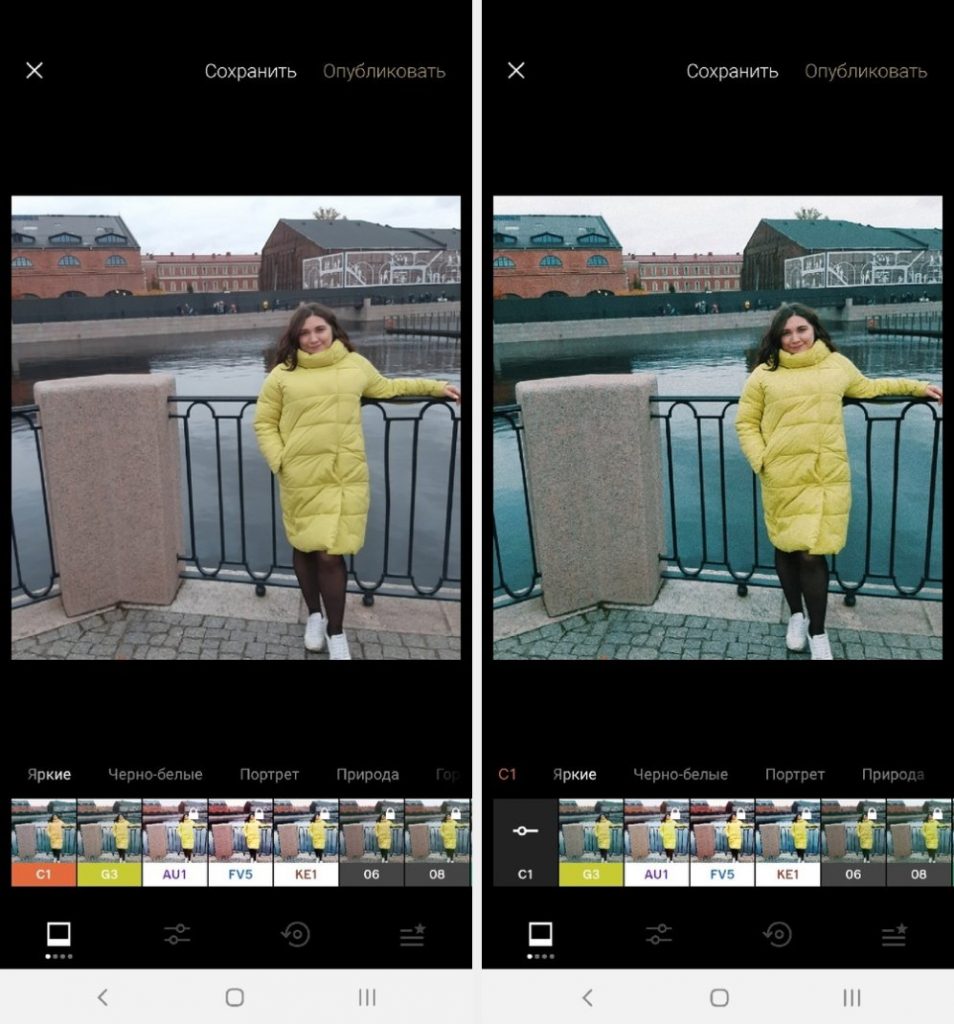
Task: Open adjustment sliders tool on the left screen
Action: click(177, 934)
